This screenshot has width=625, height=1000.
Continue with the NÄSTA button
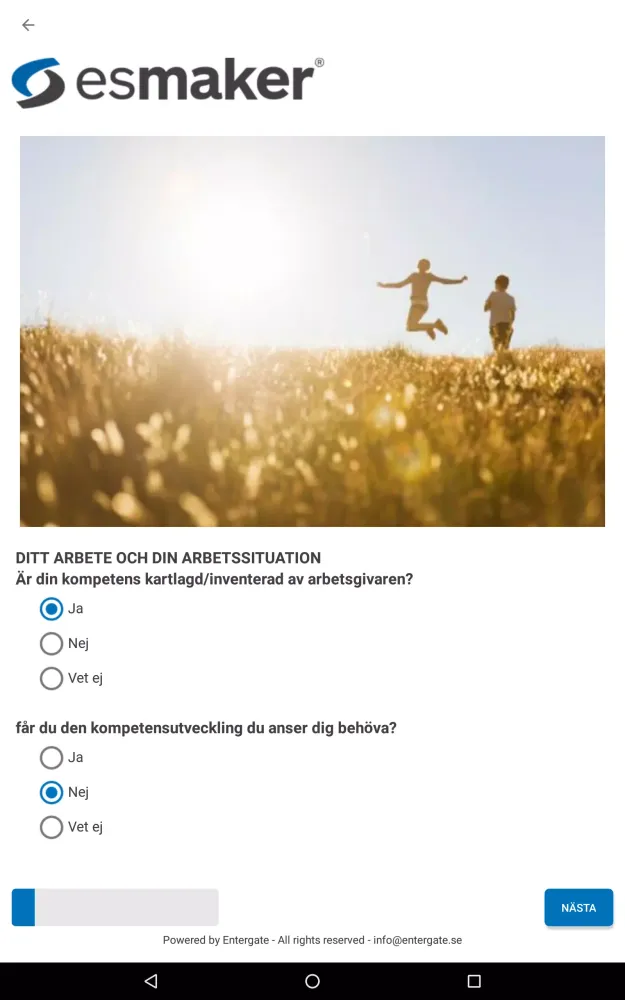(578, 908)
